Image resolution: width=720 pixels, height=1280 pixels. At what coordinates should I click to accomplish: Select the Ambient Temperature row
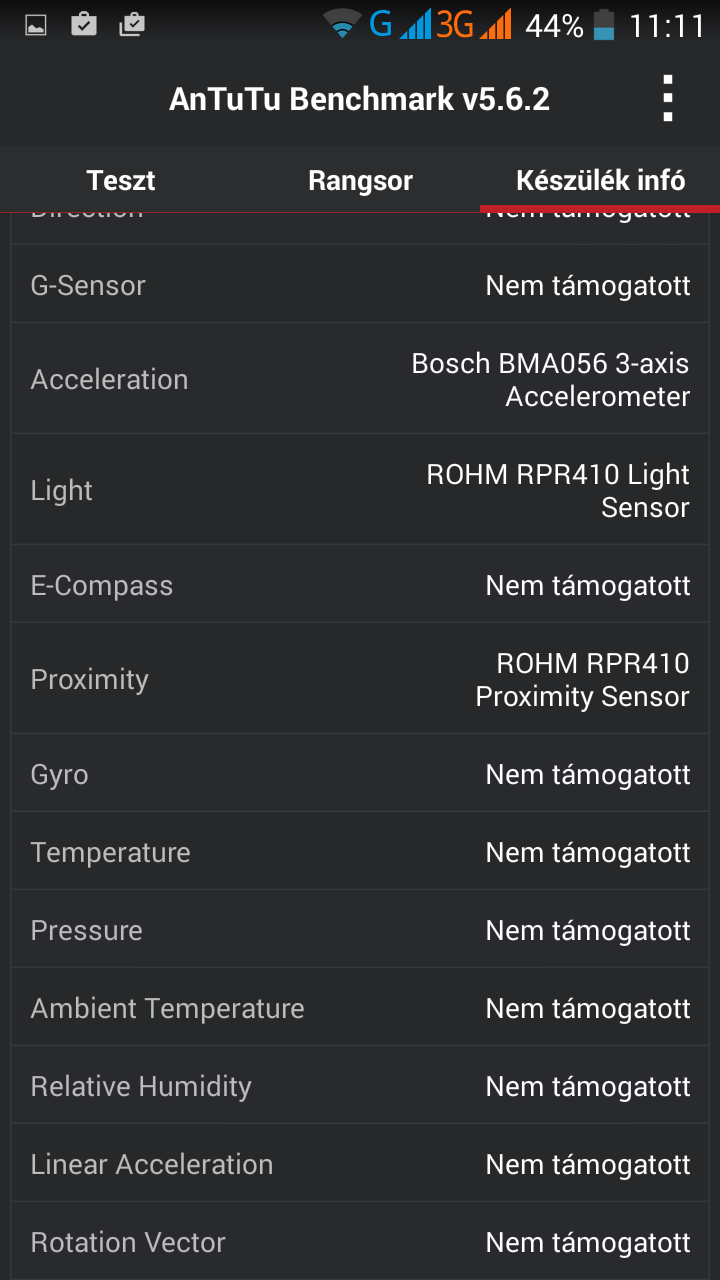point(360,1008)
